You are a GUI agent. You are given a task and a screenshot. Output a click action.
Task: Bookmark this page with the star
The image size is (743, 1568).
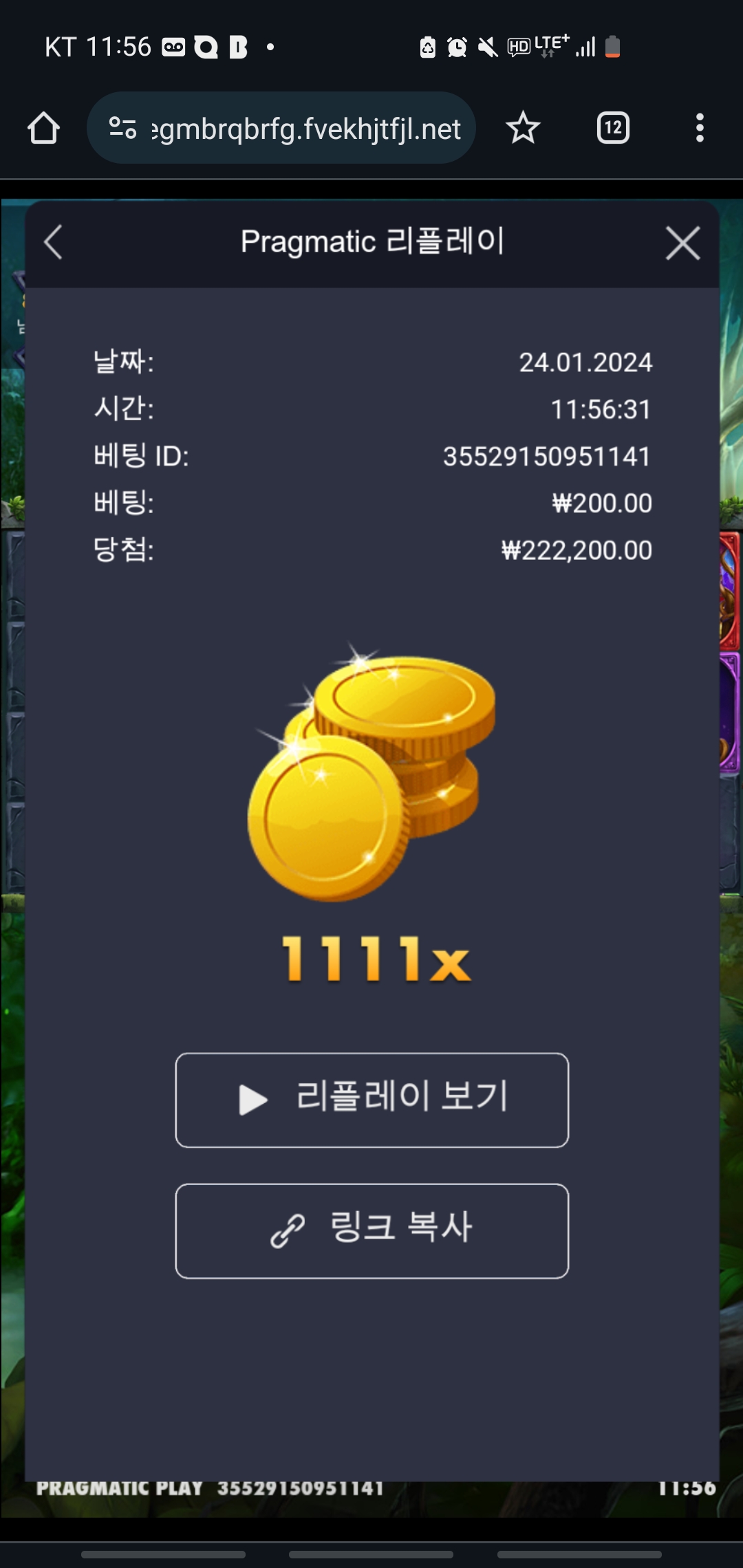coord(523,129)
